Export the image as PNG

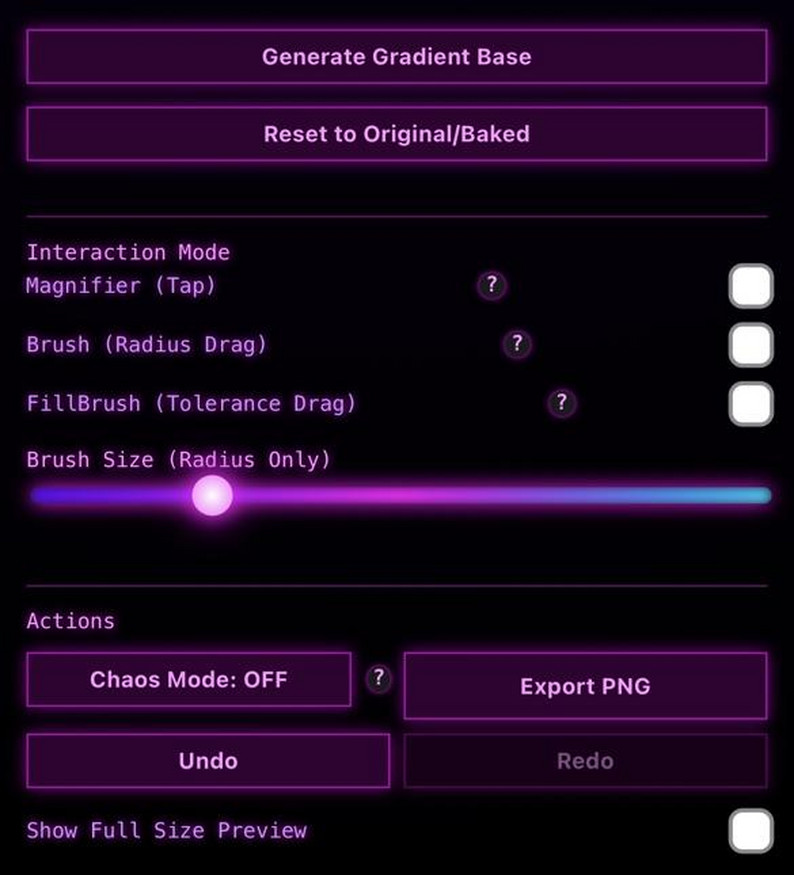(585, 686)
